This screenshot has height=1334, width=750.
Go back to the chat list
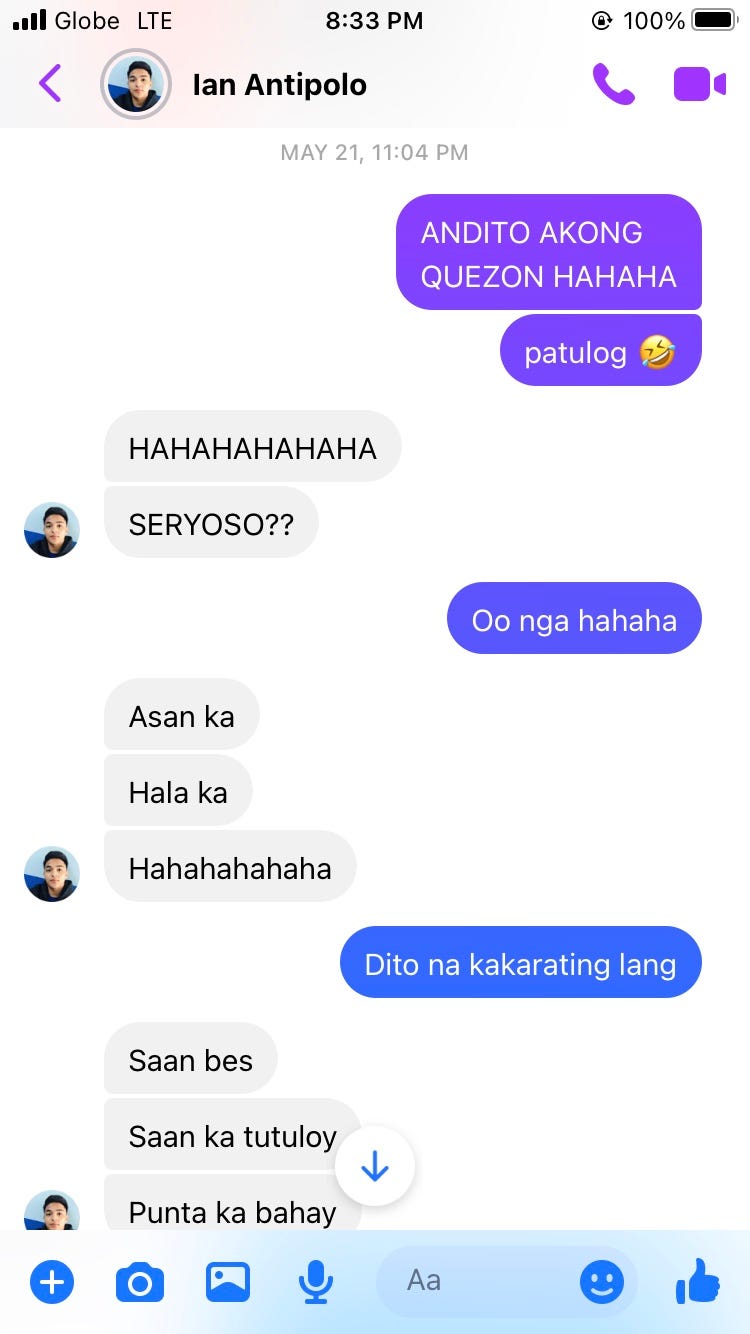tap(50, 84)
